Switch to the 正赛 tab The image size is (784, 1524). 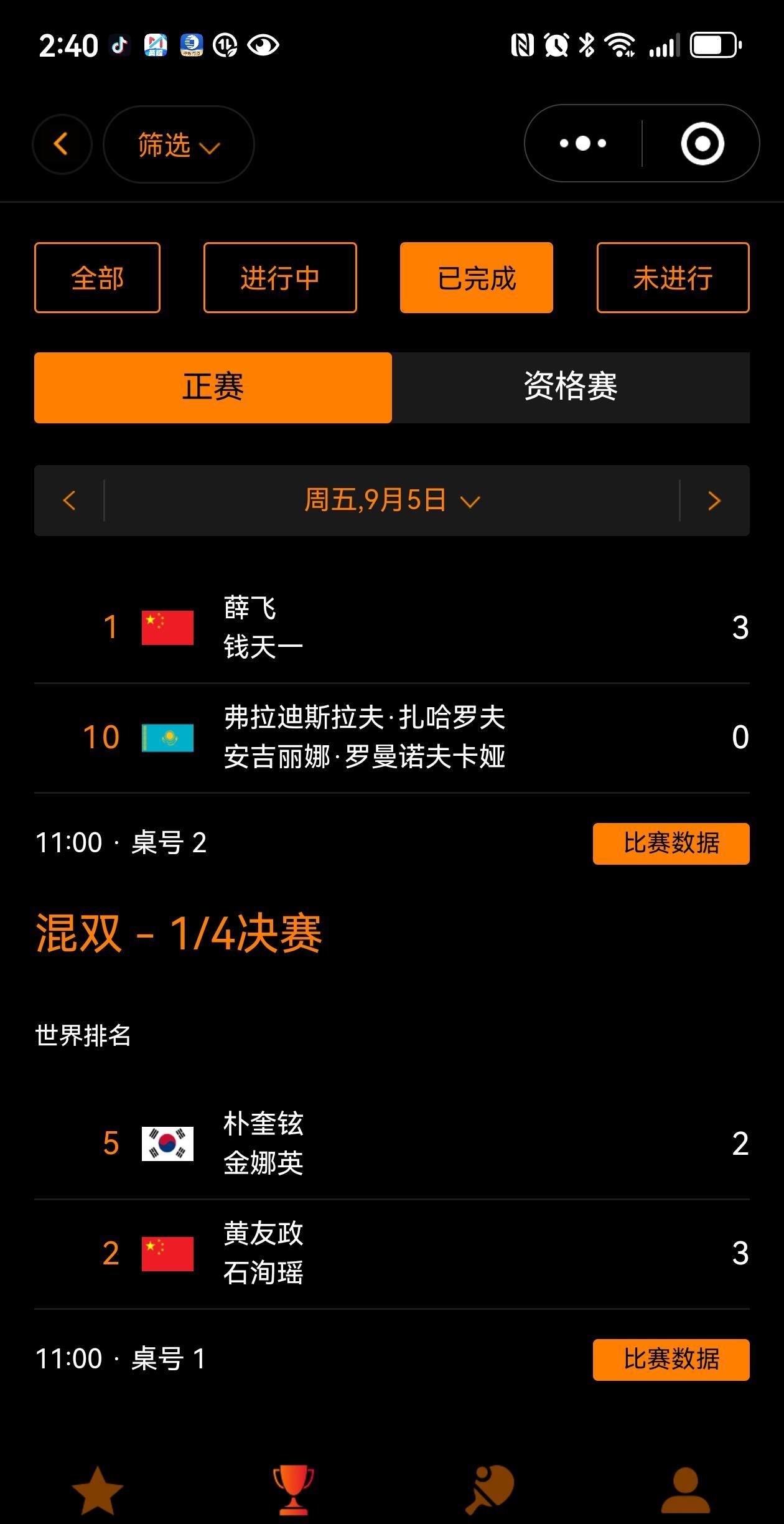pos(213,388)
